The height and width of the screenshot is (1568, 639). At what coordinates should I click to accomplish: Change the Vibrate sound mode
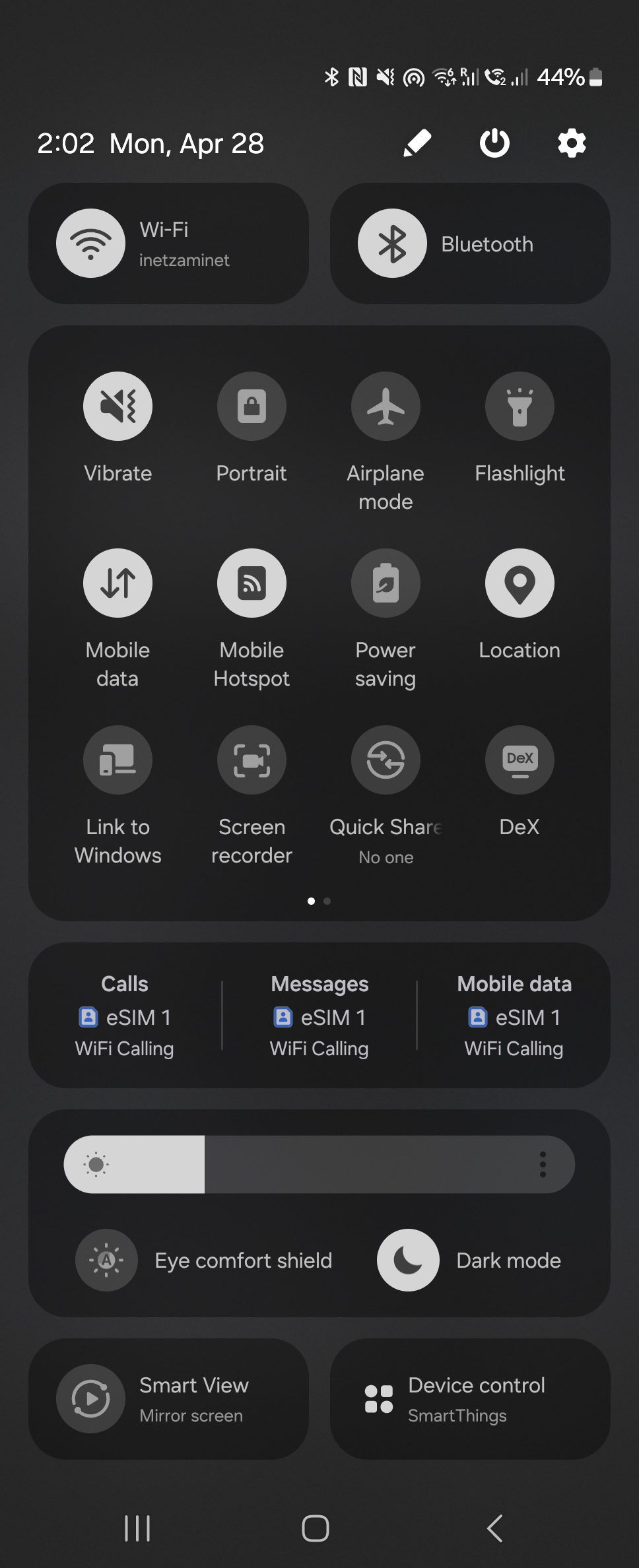point(118,406)
